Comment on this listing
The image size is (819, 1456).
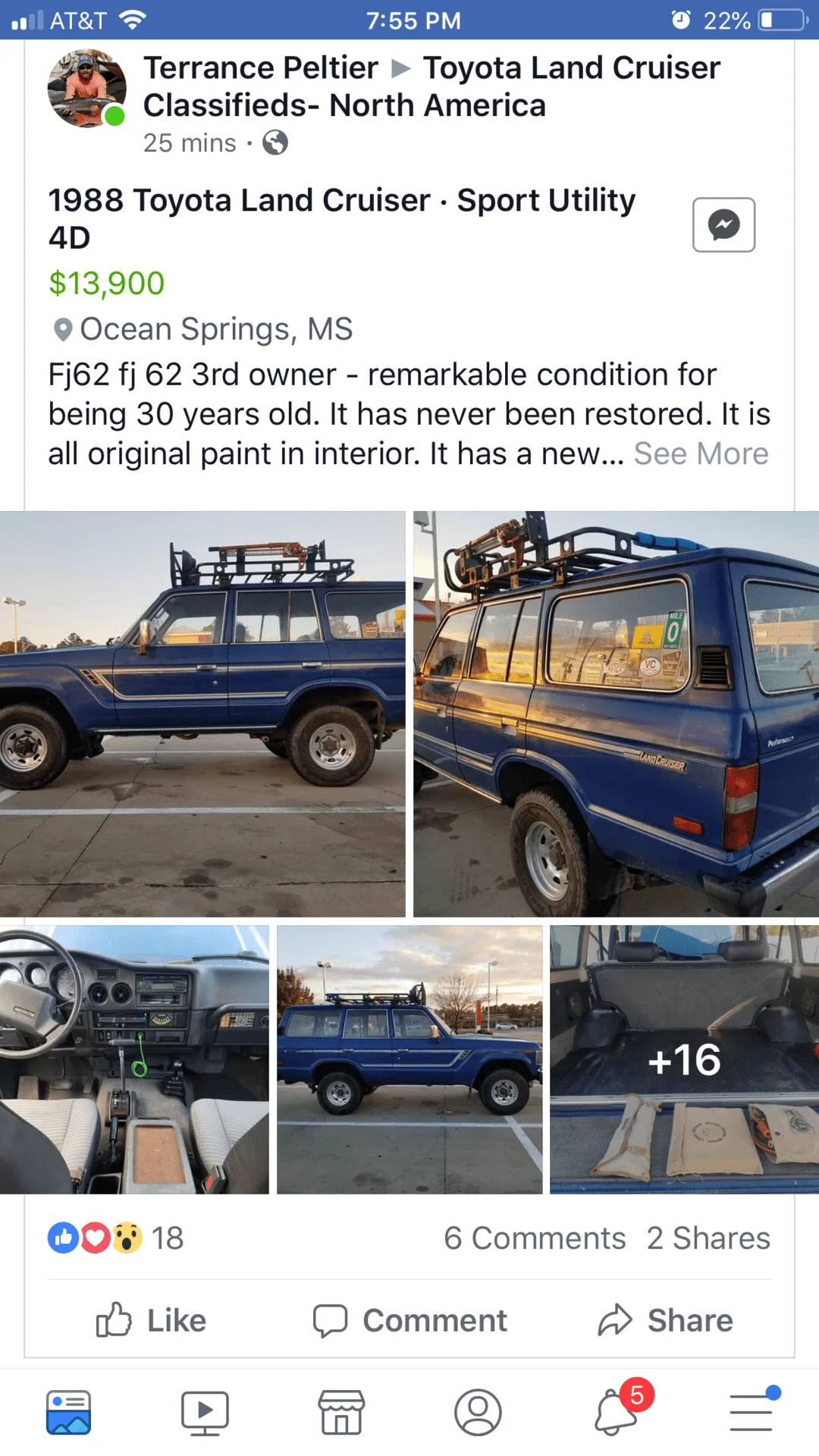point(410,1320)
